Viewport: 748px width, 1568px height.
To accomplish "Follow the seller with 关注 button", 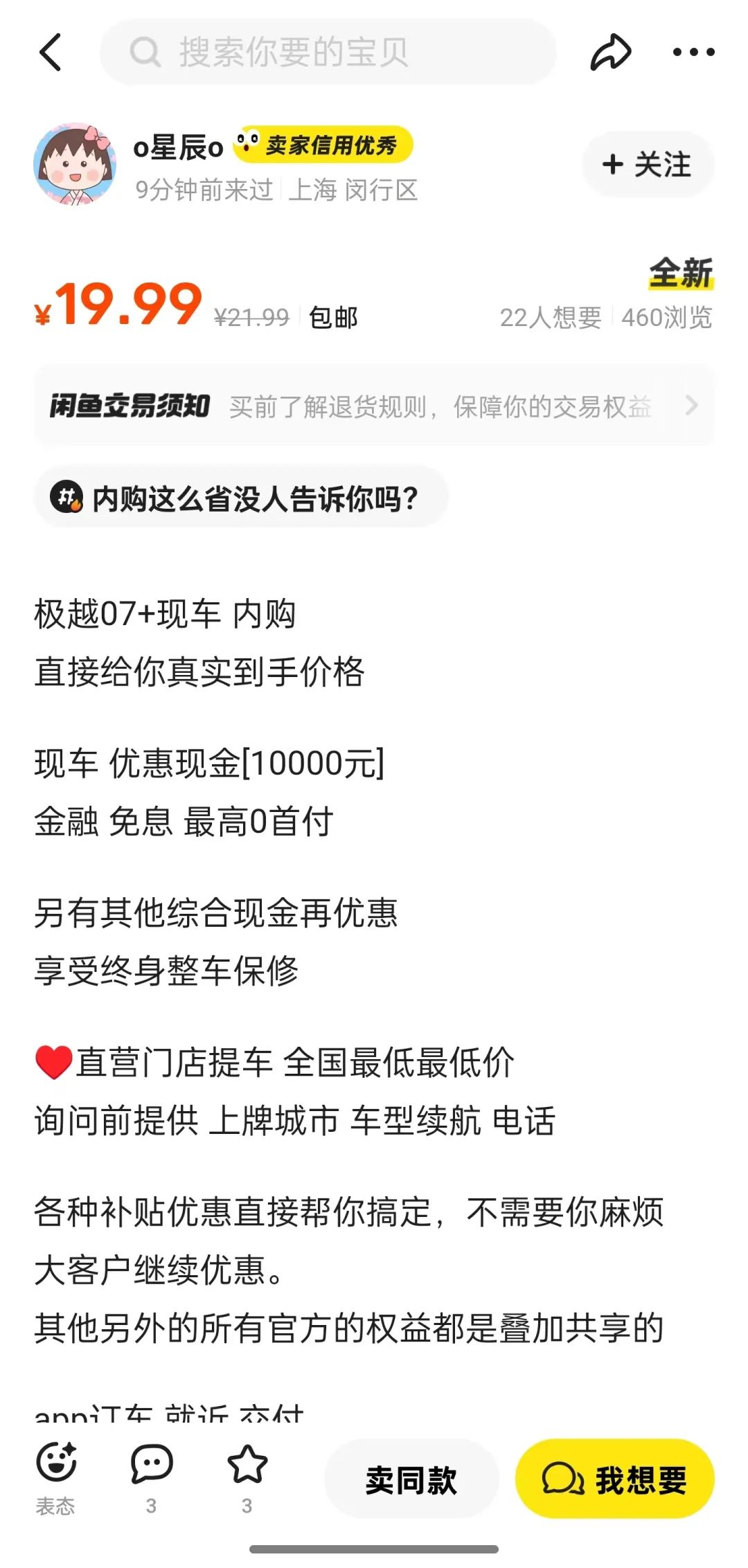I will [648, 165].
